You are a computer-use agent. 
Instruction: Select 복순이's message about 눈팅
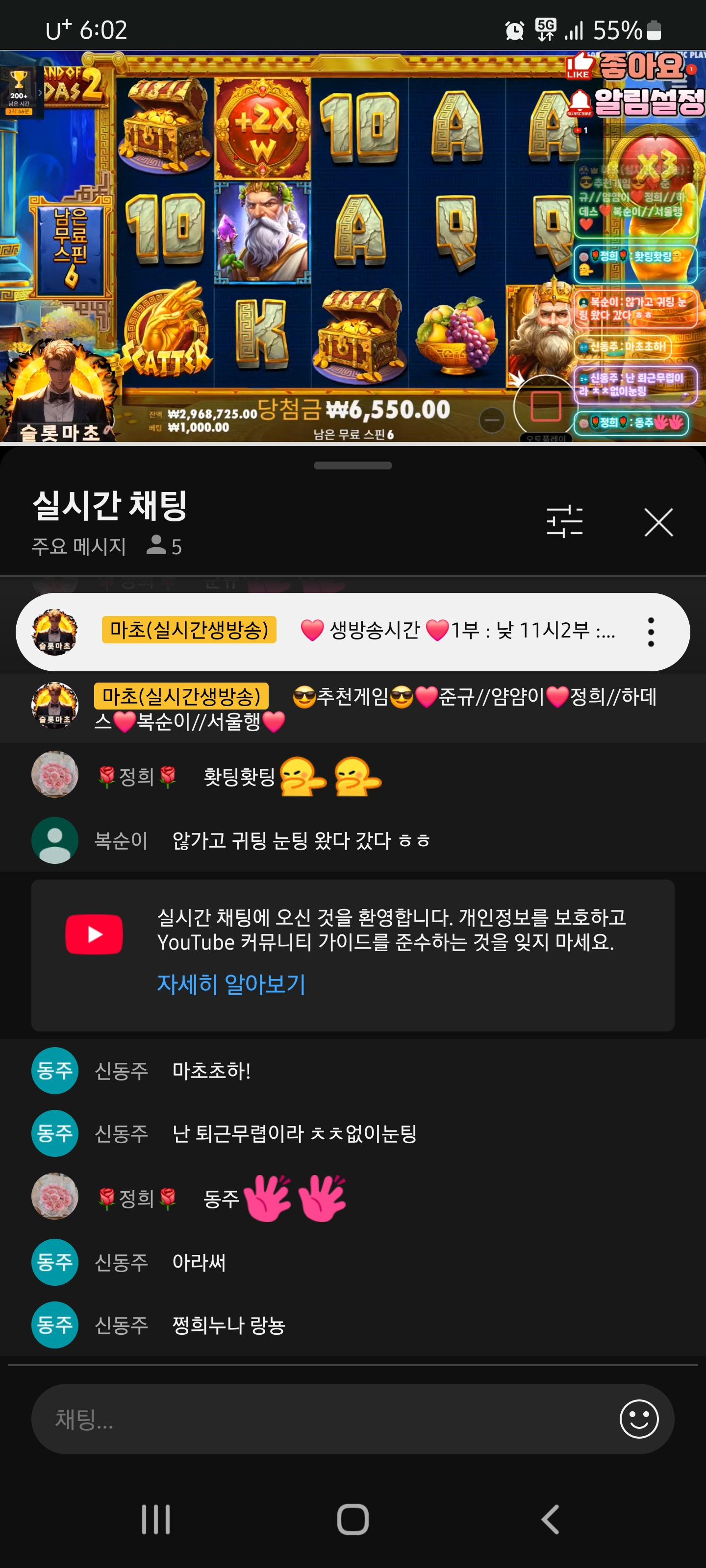pos(301,841)
